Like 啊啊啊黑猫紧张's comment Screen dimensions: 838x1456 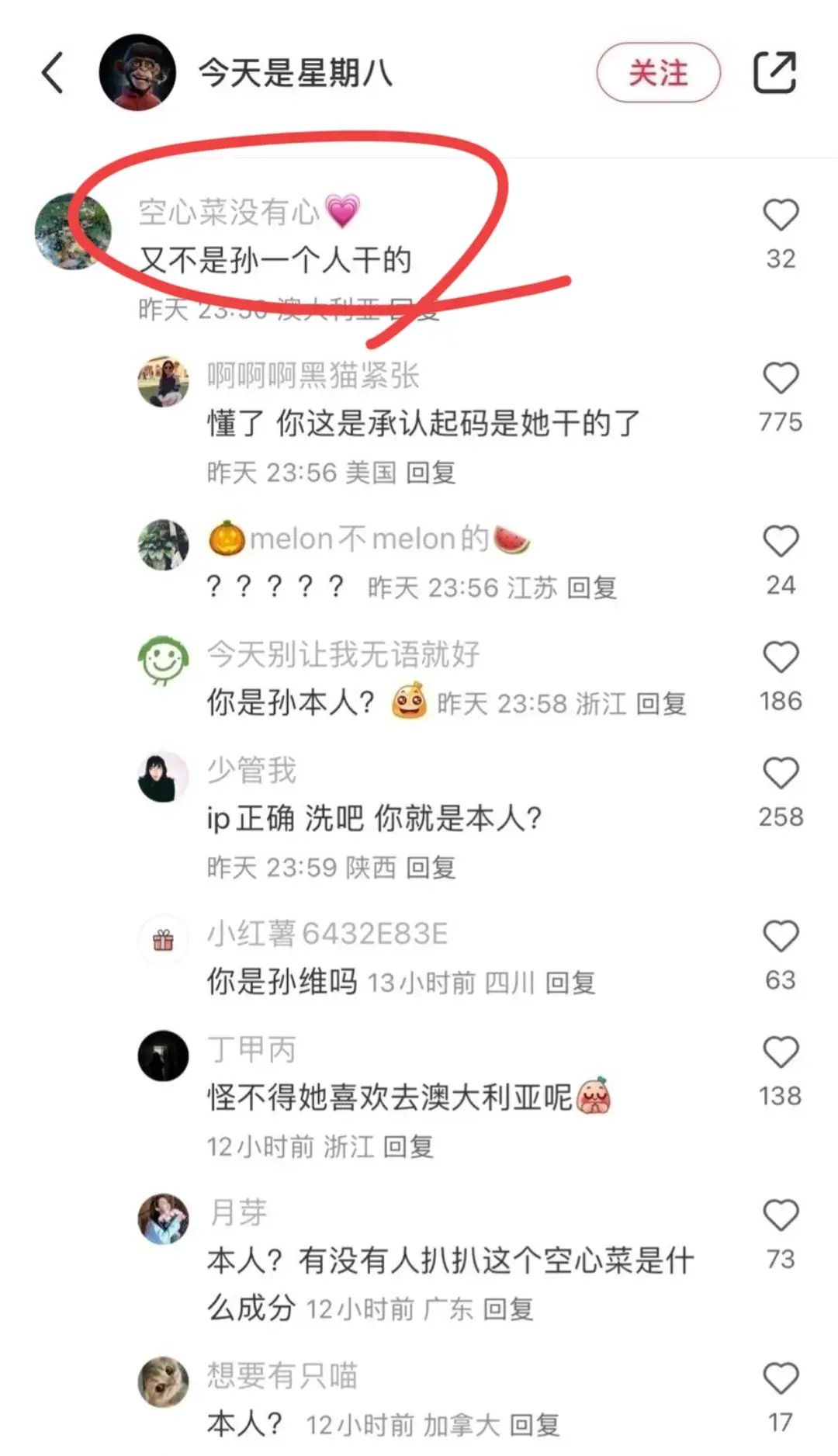coord(780,379)
